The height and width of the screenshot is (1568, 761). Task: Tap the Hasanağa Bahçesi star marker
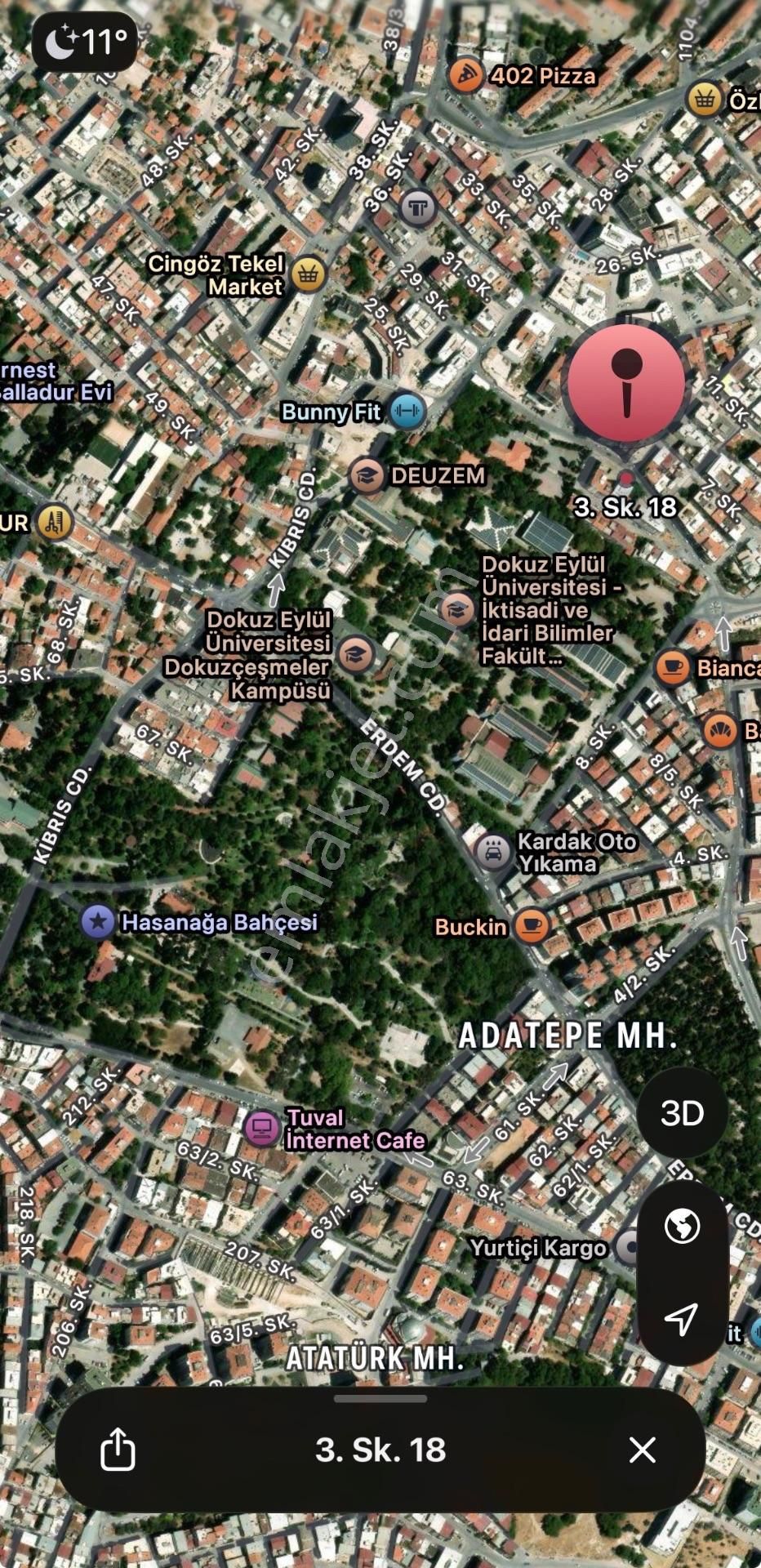click(x=99, y=922)
